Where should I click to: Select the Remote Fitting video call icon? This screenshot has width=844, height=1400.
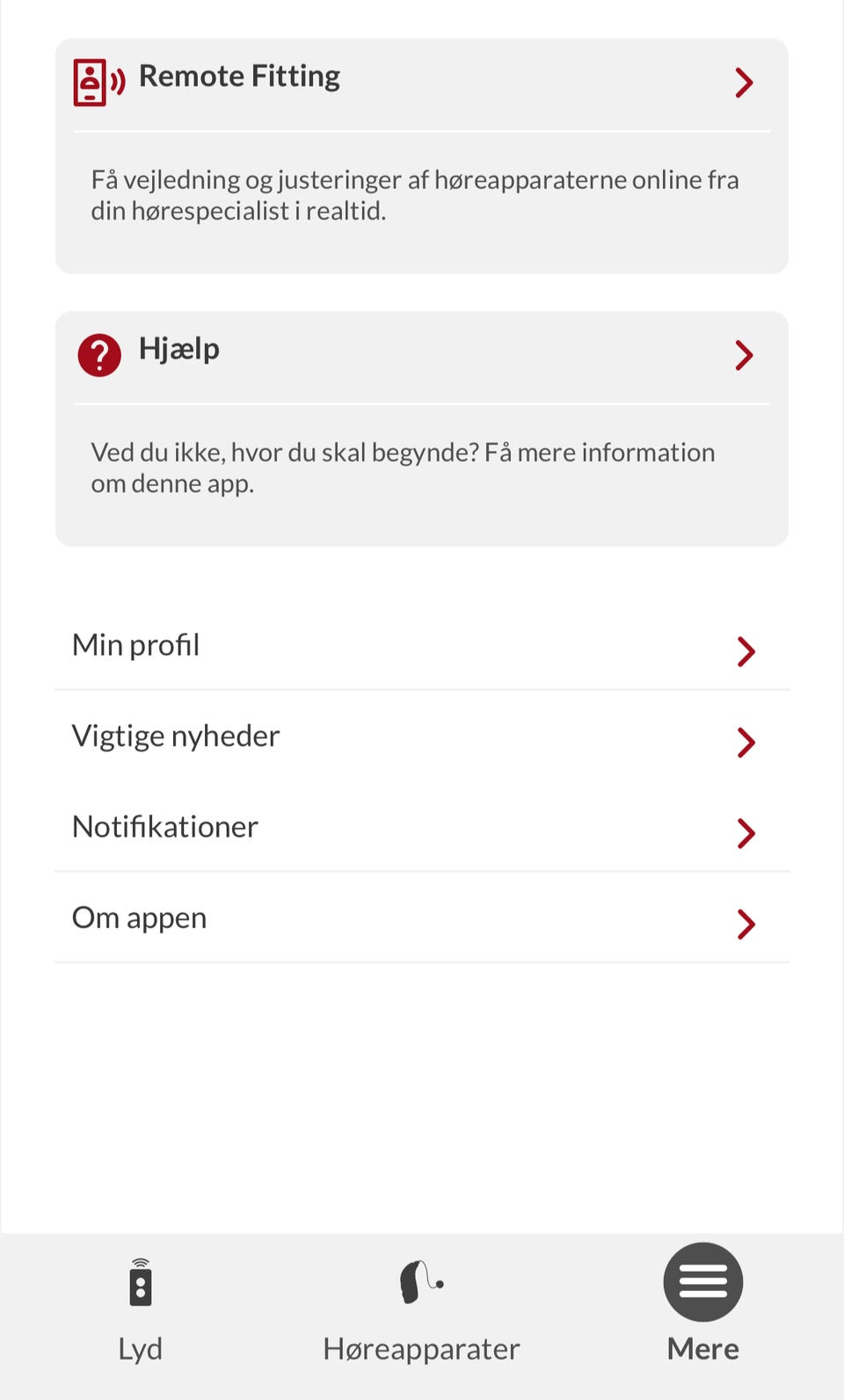[x=91, y=81]
